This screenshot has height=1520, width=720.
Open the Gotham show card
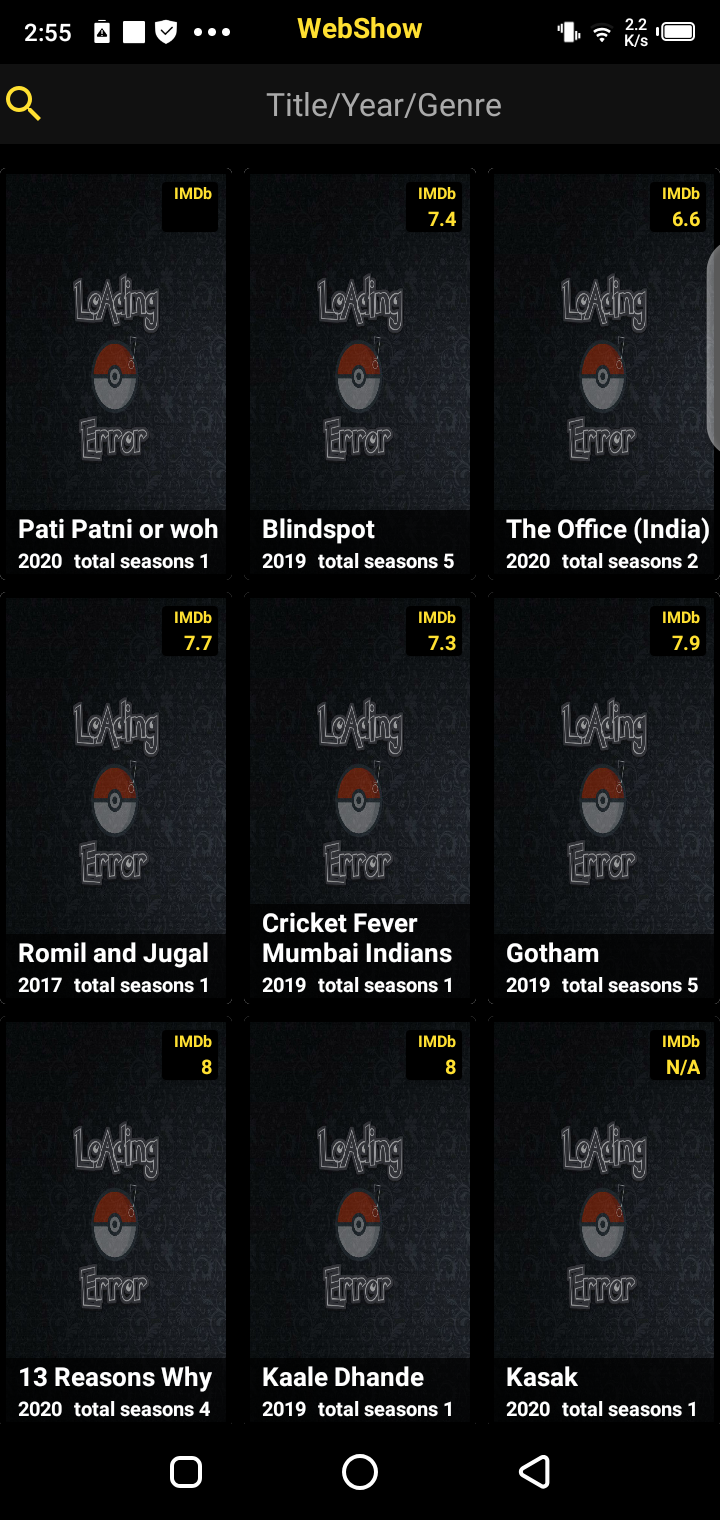(604, 799)
